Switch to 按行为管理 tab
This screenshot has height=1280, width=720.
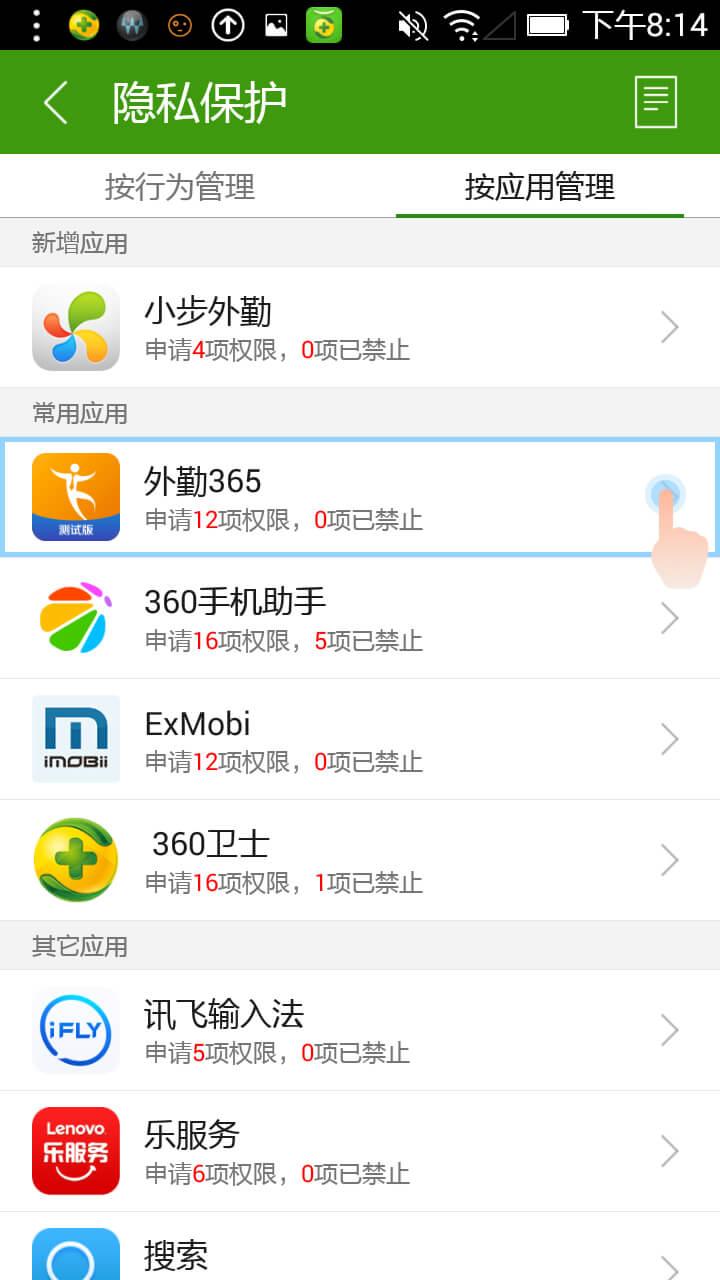(180, 187)
